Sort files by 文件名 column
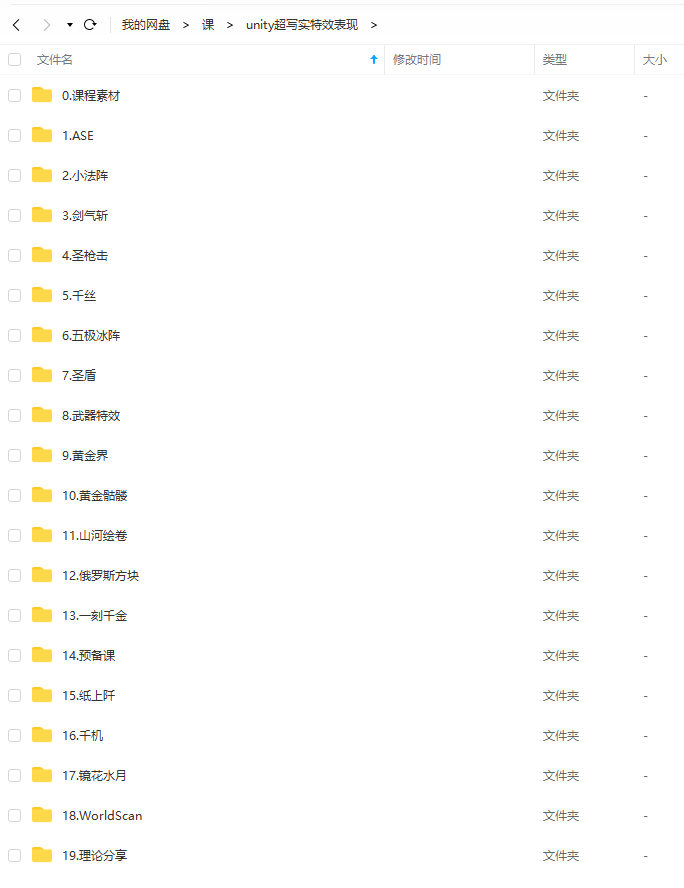Image resolution: width=684 pixels, height=888 pixels. pyautogui.click(x=55, y=60)
